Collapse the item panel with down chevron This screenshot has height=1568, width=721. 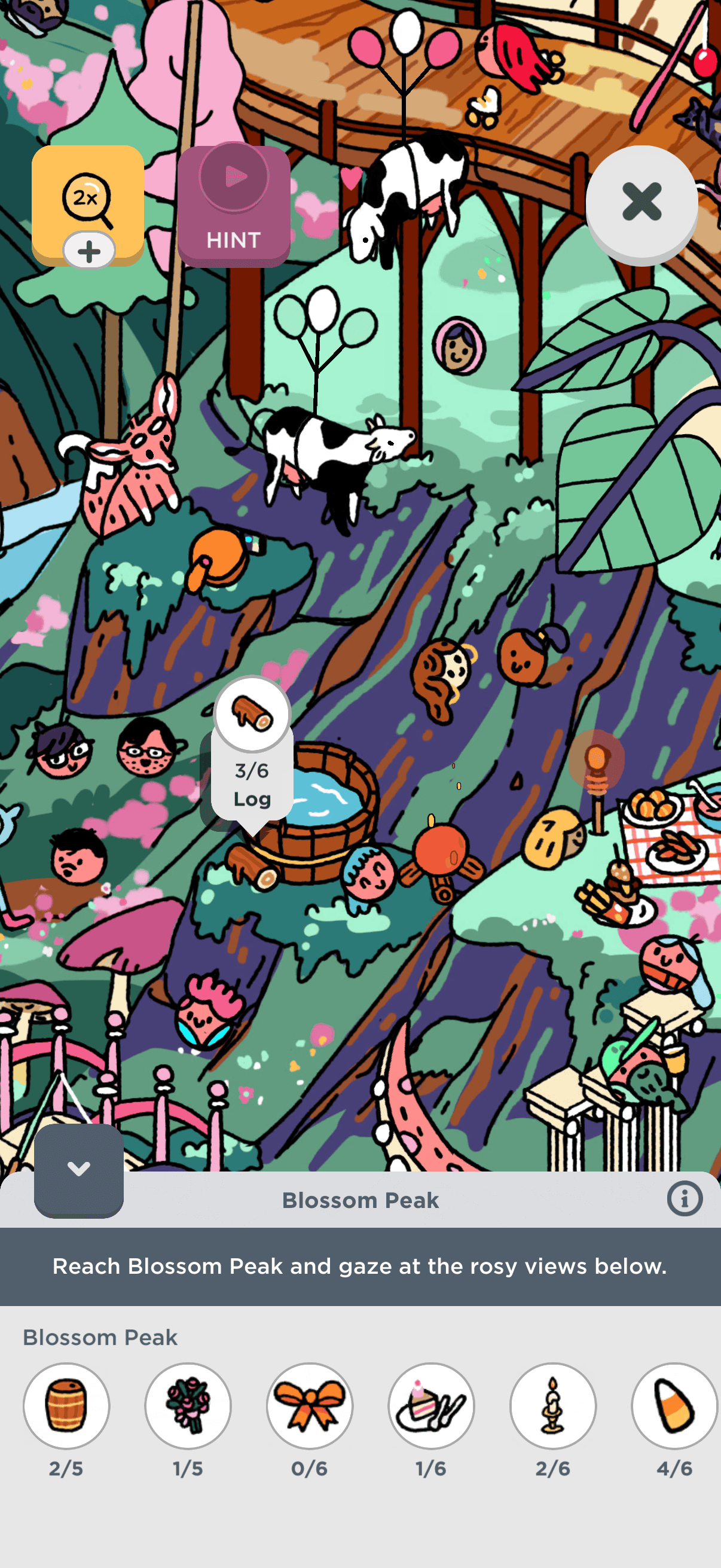click(x=79, y=1169)
